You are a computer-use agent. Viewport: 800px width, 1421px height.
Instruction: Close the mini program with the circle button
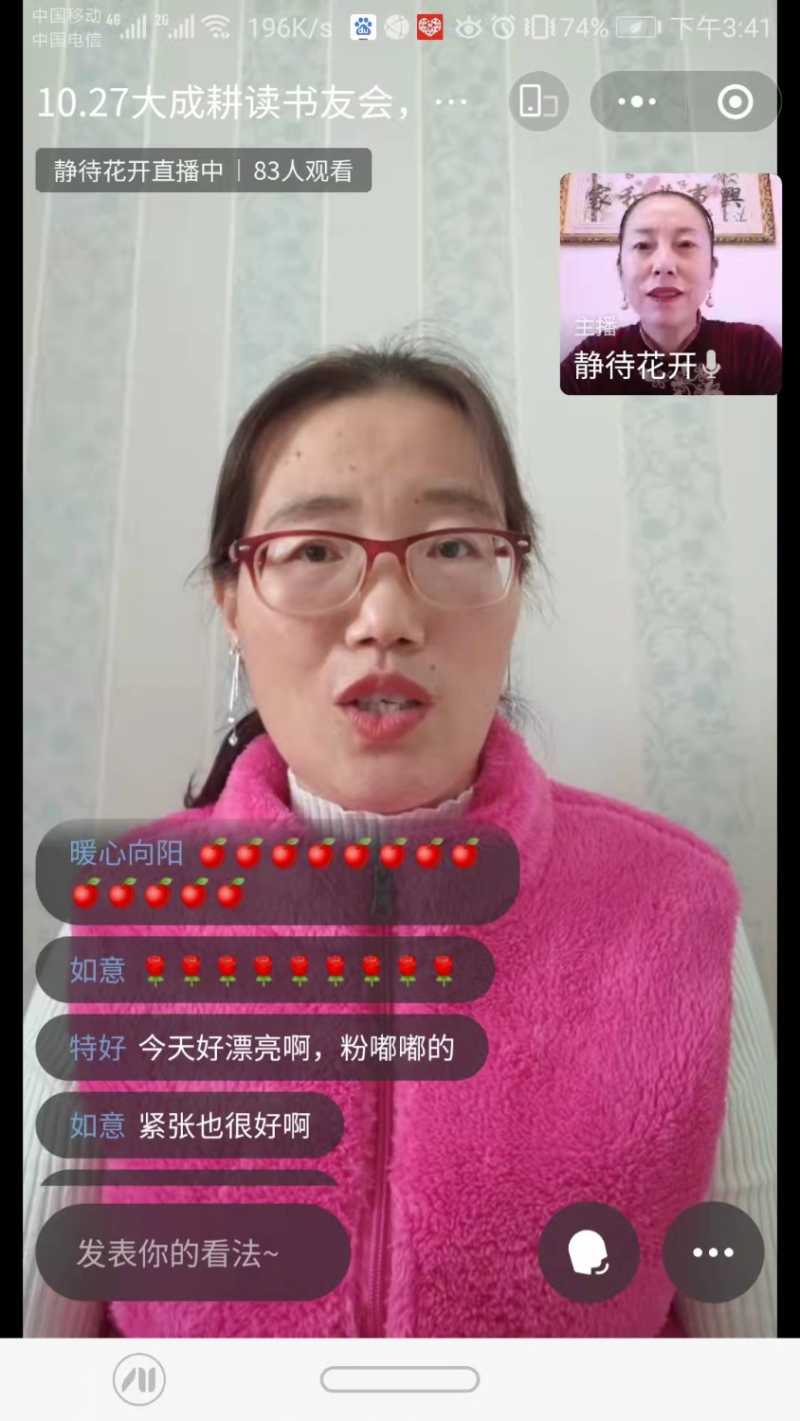(735, 102)
